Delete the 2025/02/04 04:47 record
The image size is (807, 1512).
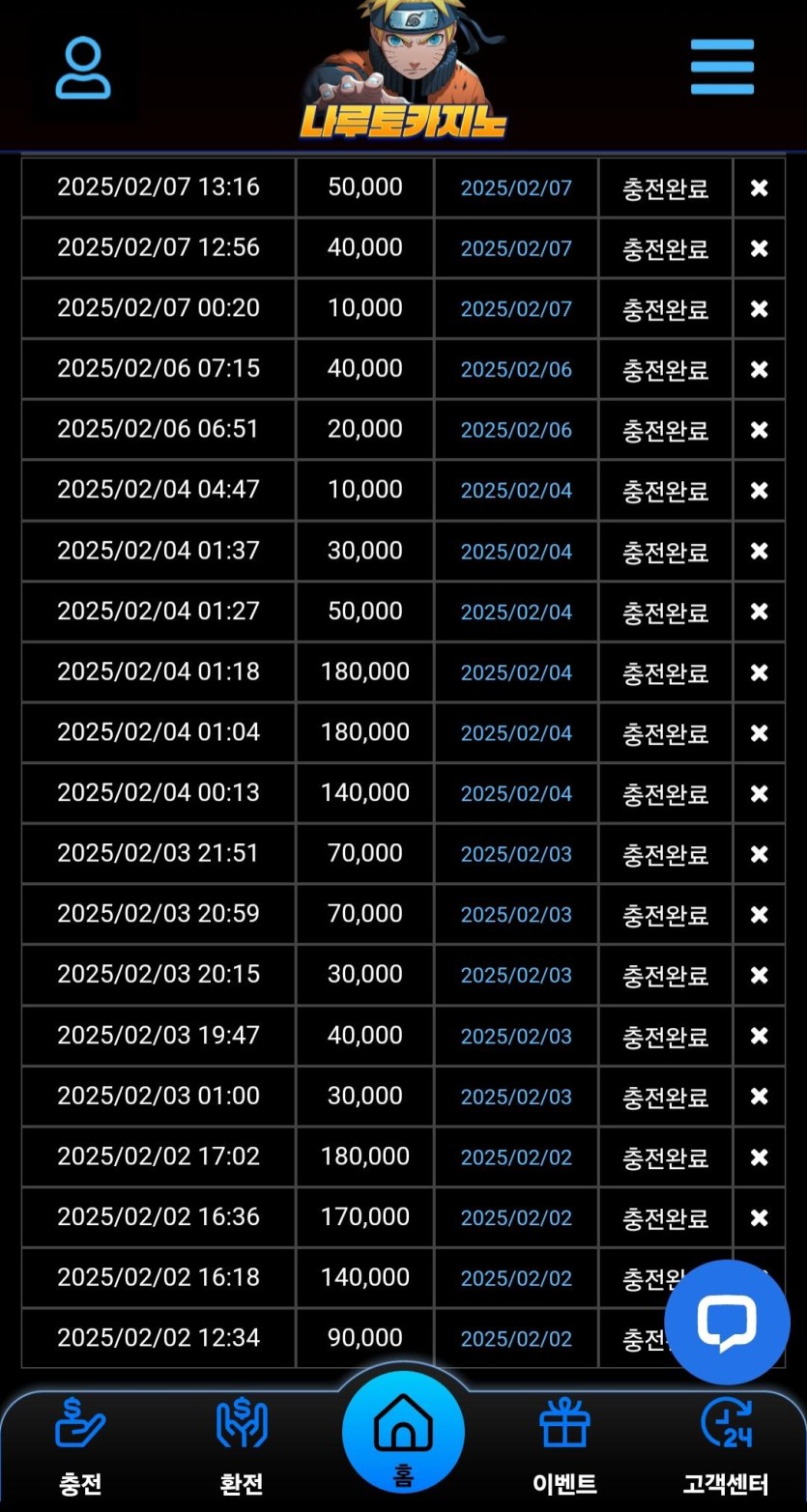tap(759, 491)
